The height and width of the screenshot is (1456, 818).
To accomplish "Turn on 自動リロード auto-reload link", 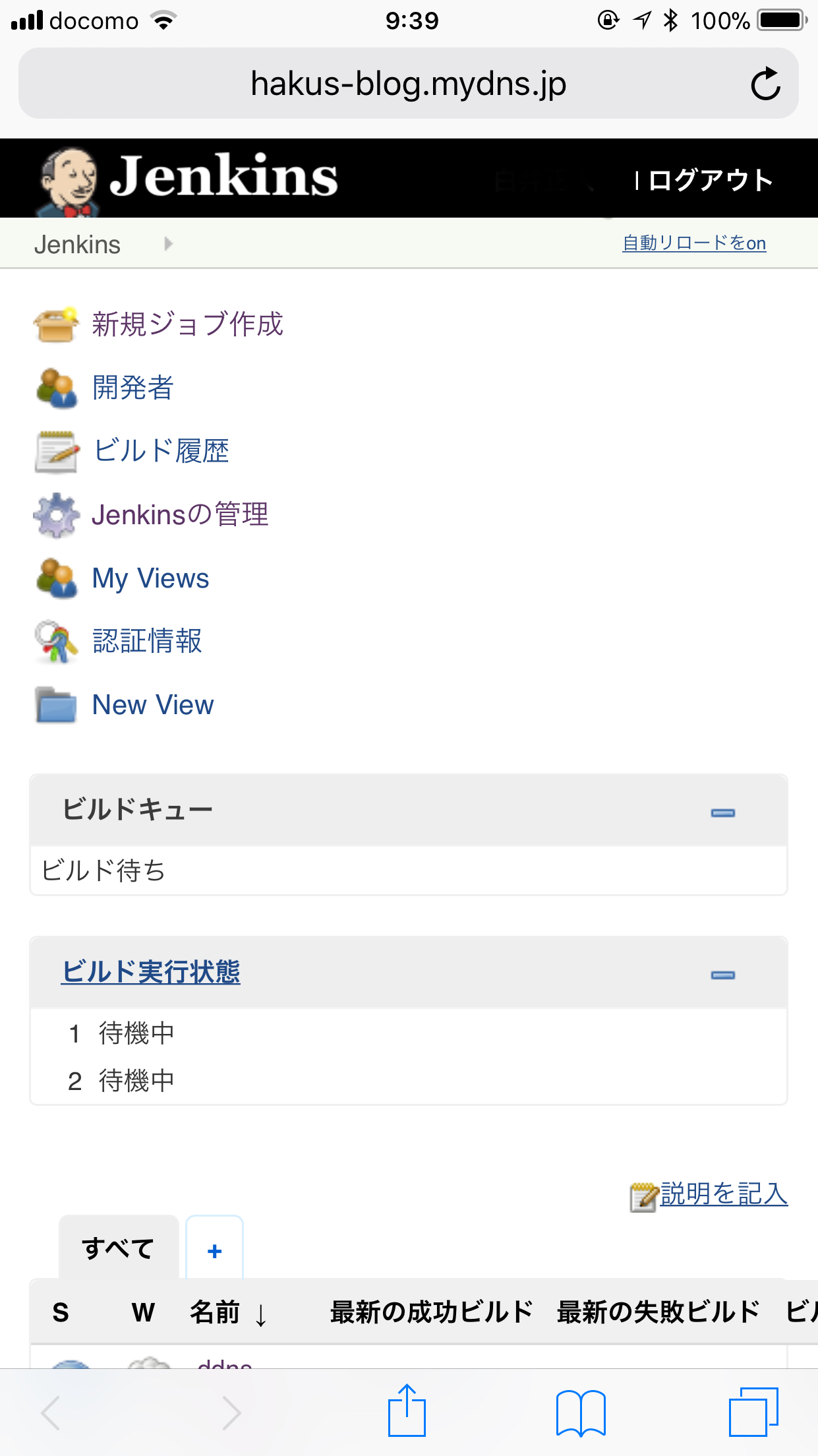I will pyautogui.click(x=693, y=243).
